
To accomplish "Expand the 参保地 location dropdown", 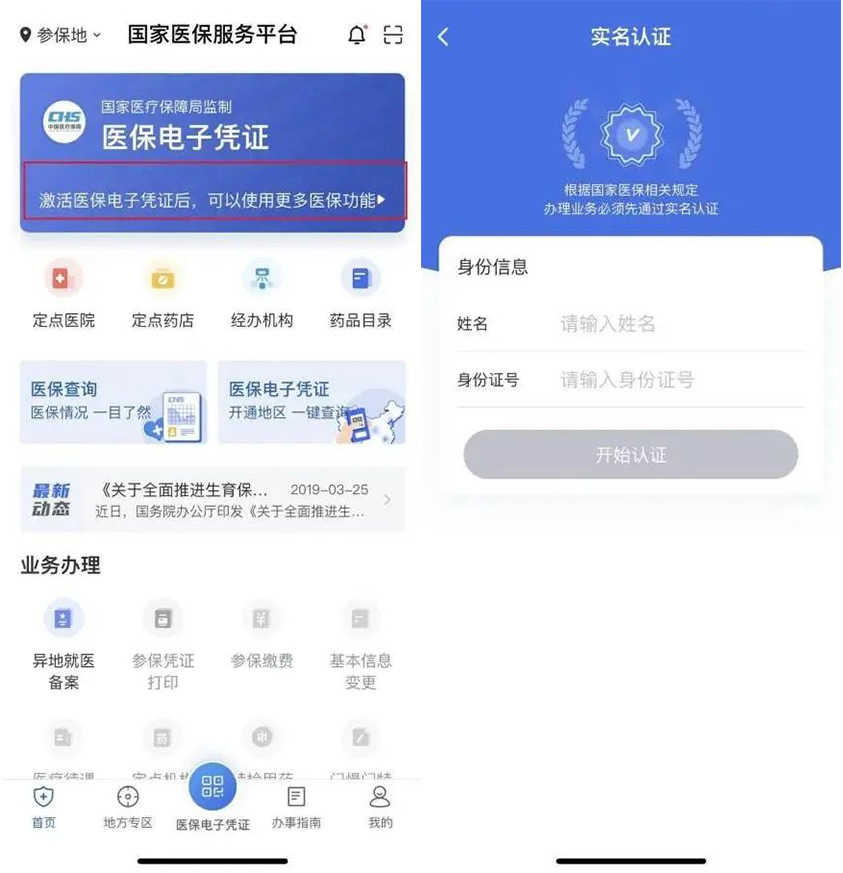I will pyautogui.click(x=62, y=35).
